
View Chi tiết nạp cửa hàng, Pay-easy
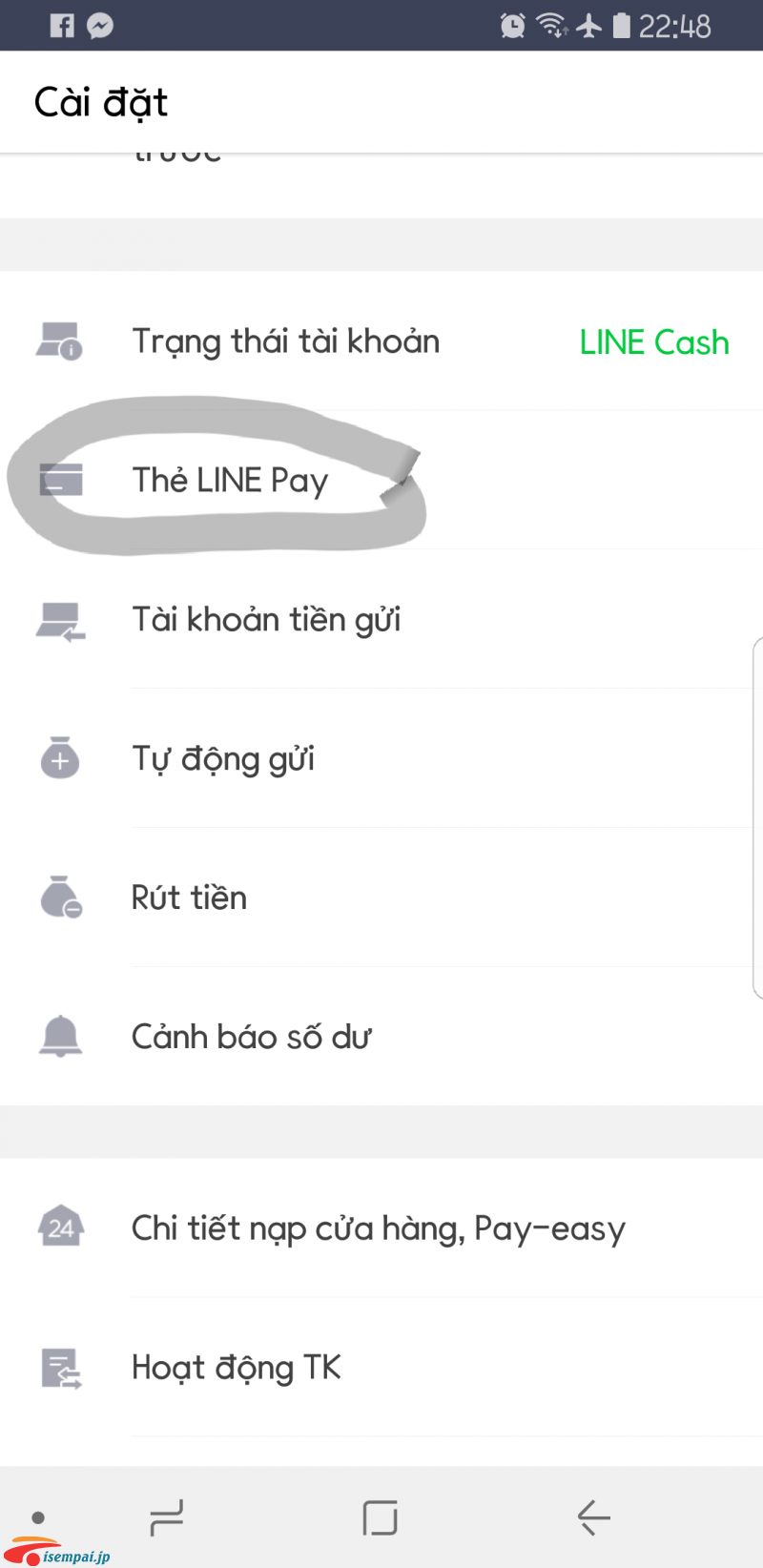(x=378, y=1228)
